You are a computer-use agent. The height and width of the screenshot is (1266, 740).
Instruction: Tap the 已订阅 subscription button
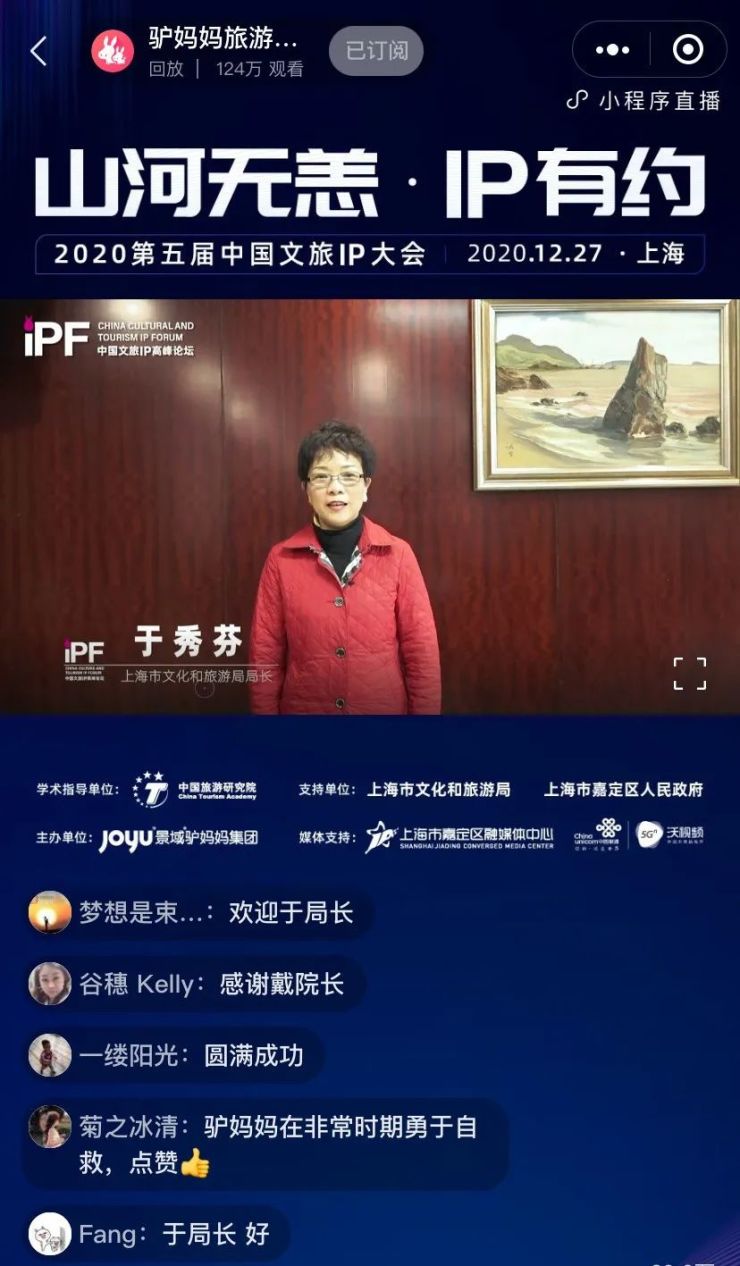376,51
